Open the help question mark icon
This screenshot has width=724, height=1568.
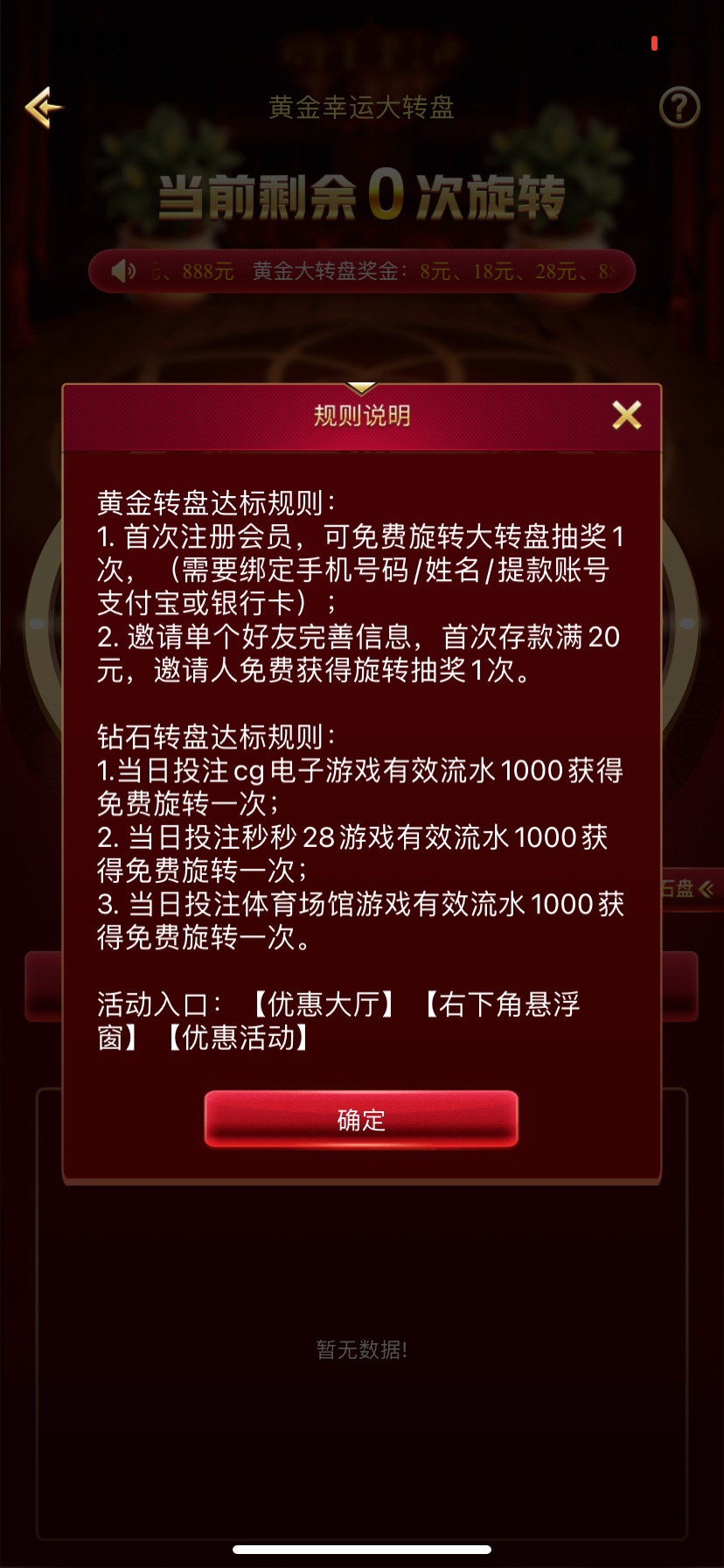pos(679,108)
